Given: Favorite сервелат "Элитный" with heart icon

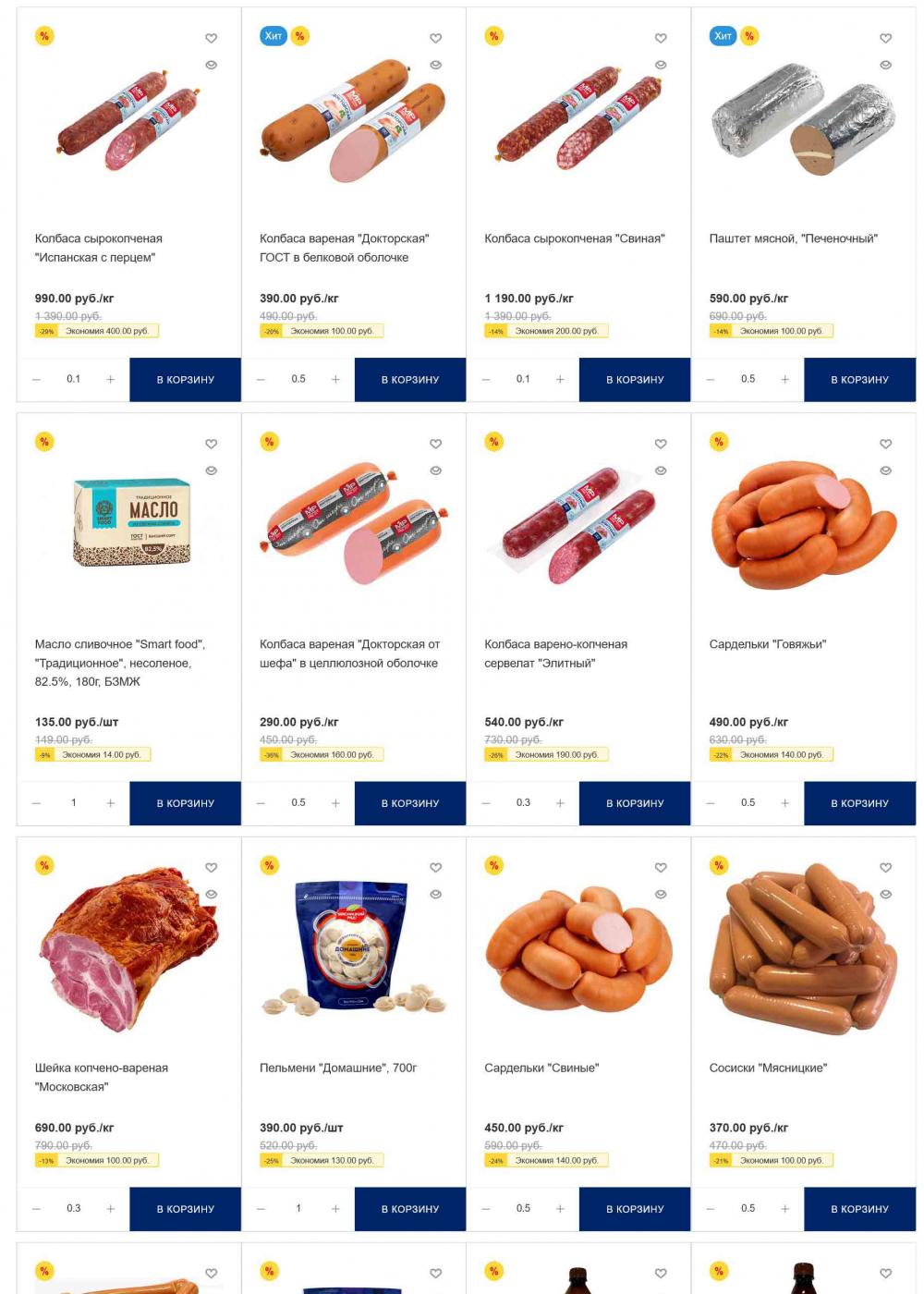Looking at the screenshot, I should [x=661, y=444].
